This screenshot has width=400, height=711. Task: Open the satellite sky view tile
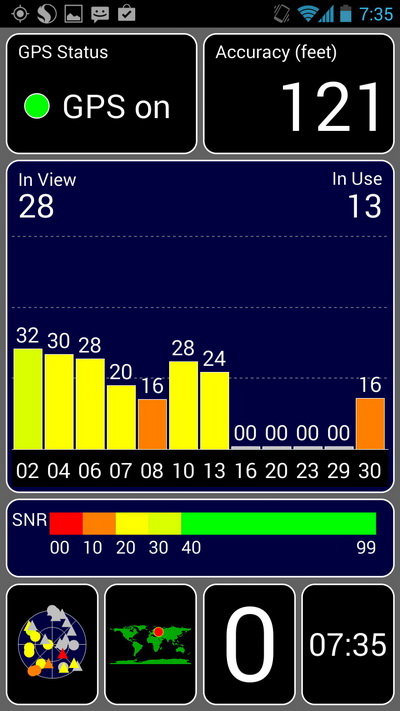pos(53,643)
